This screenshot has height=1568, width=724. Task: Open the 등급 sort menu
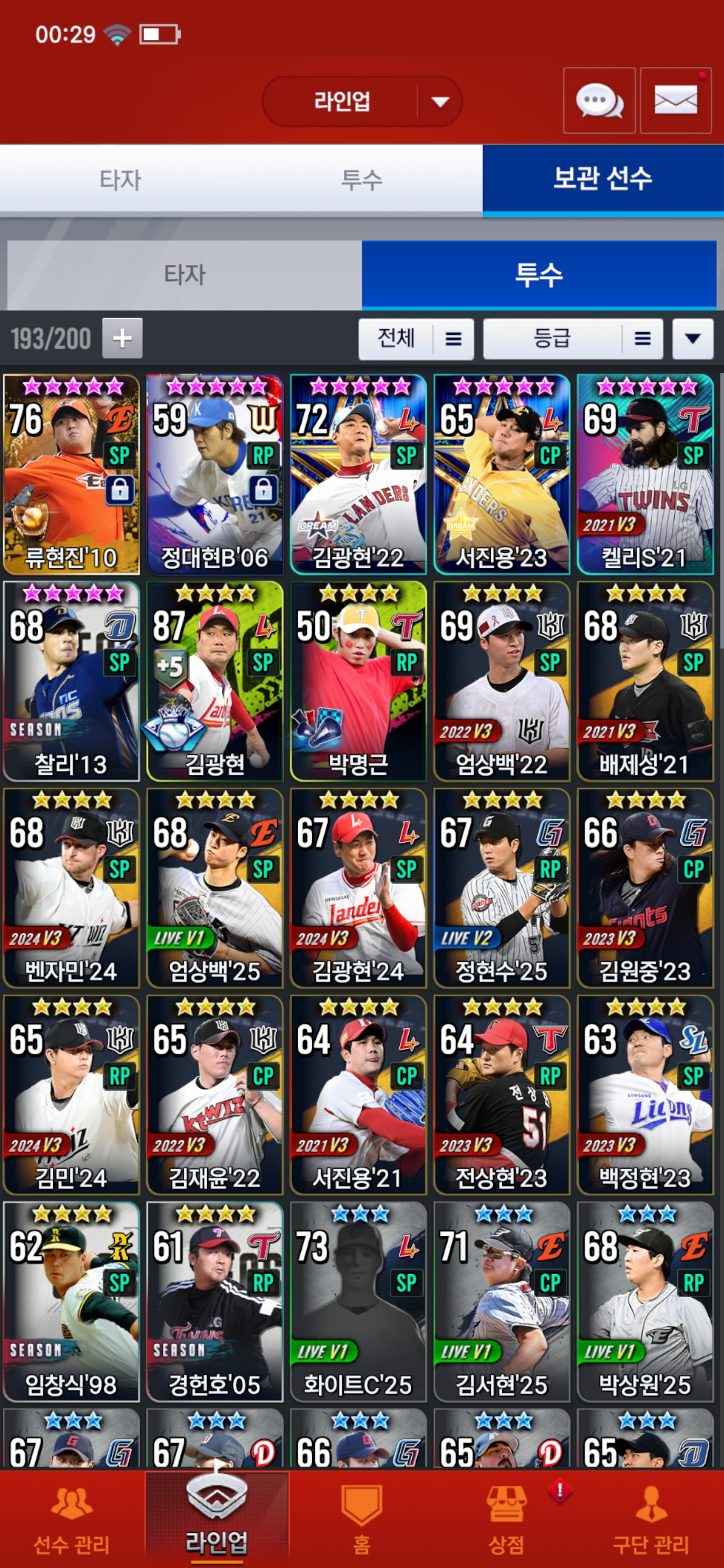point(573,338)
